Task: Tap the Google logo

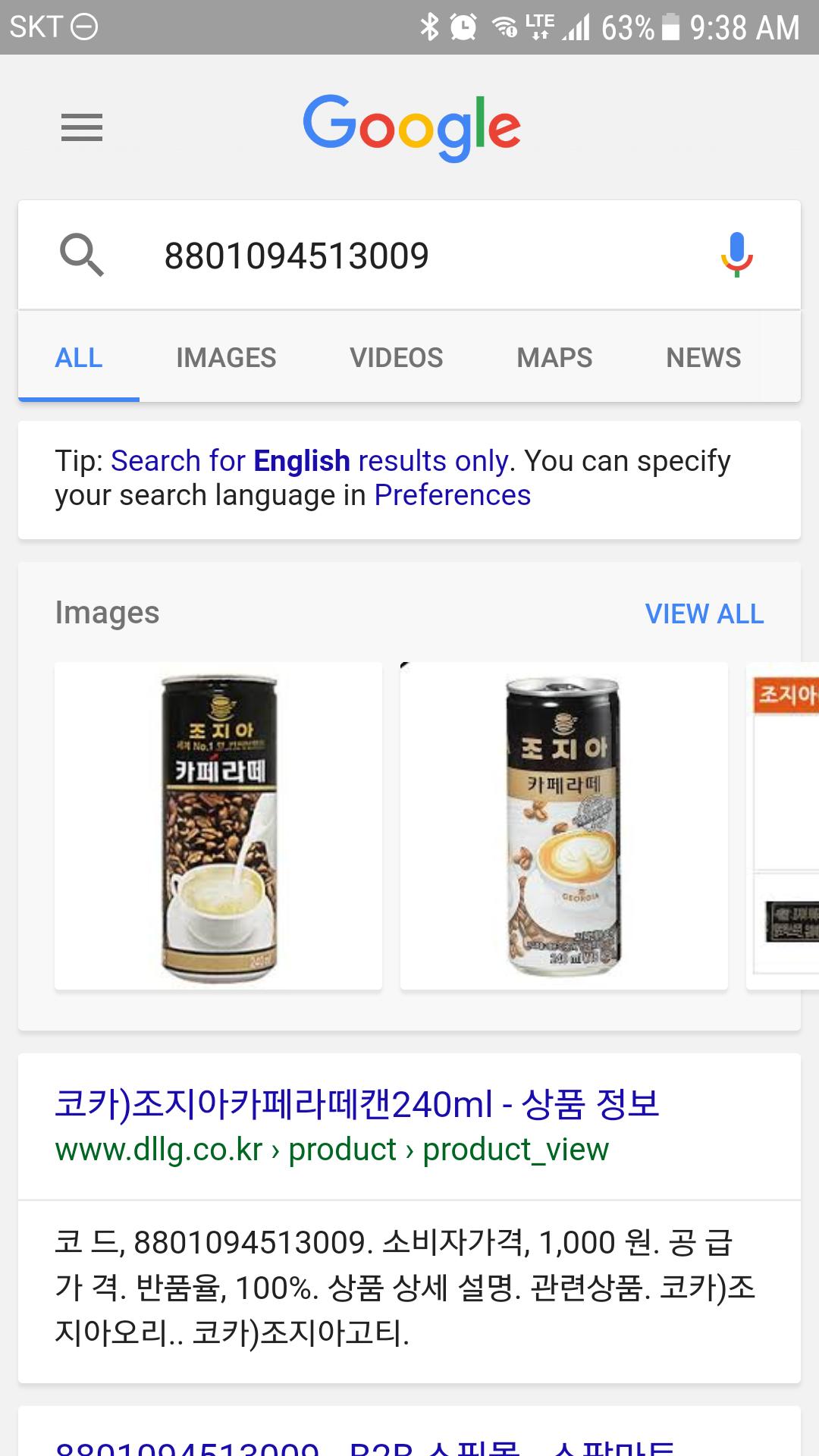Action: coord(411,127)
